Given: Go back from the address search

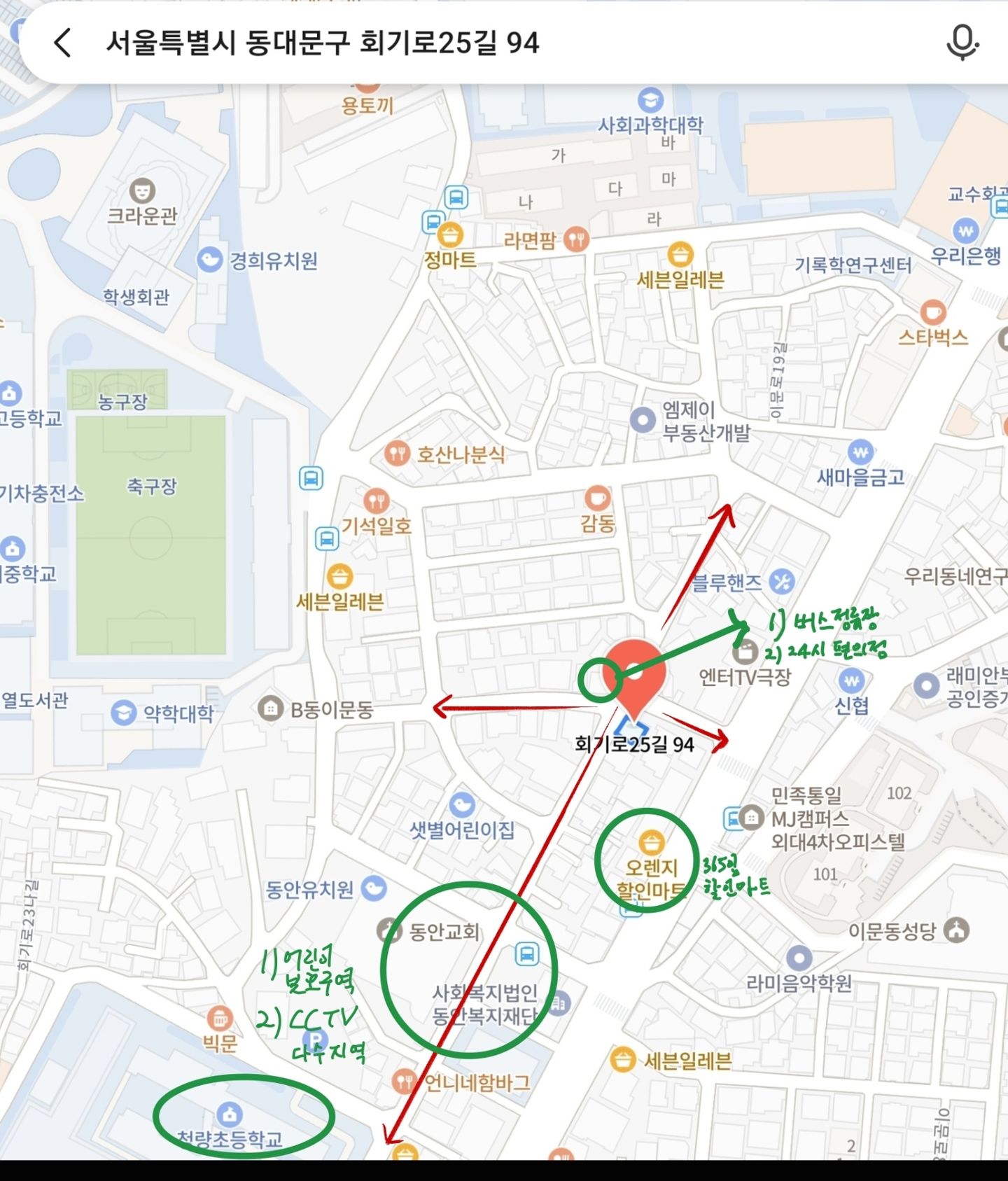Looking at the screenshot, I should click(63, 43).
